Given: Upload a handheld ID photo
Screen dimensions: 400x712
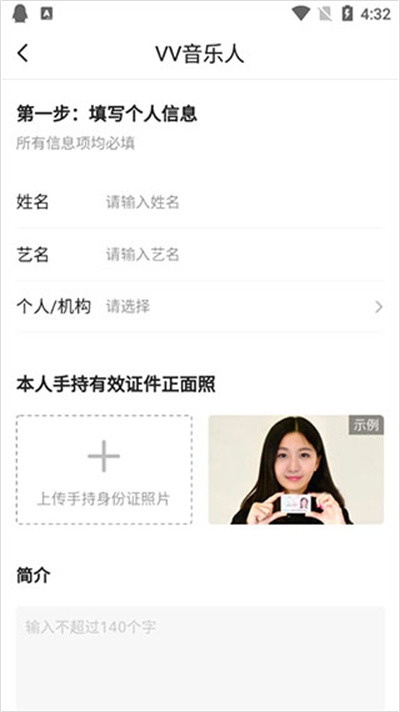Looking at the screenshot, I should point(104,470).
